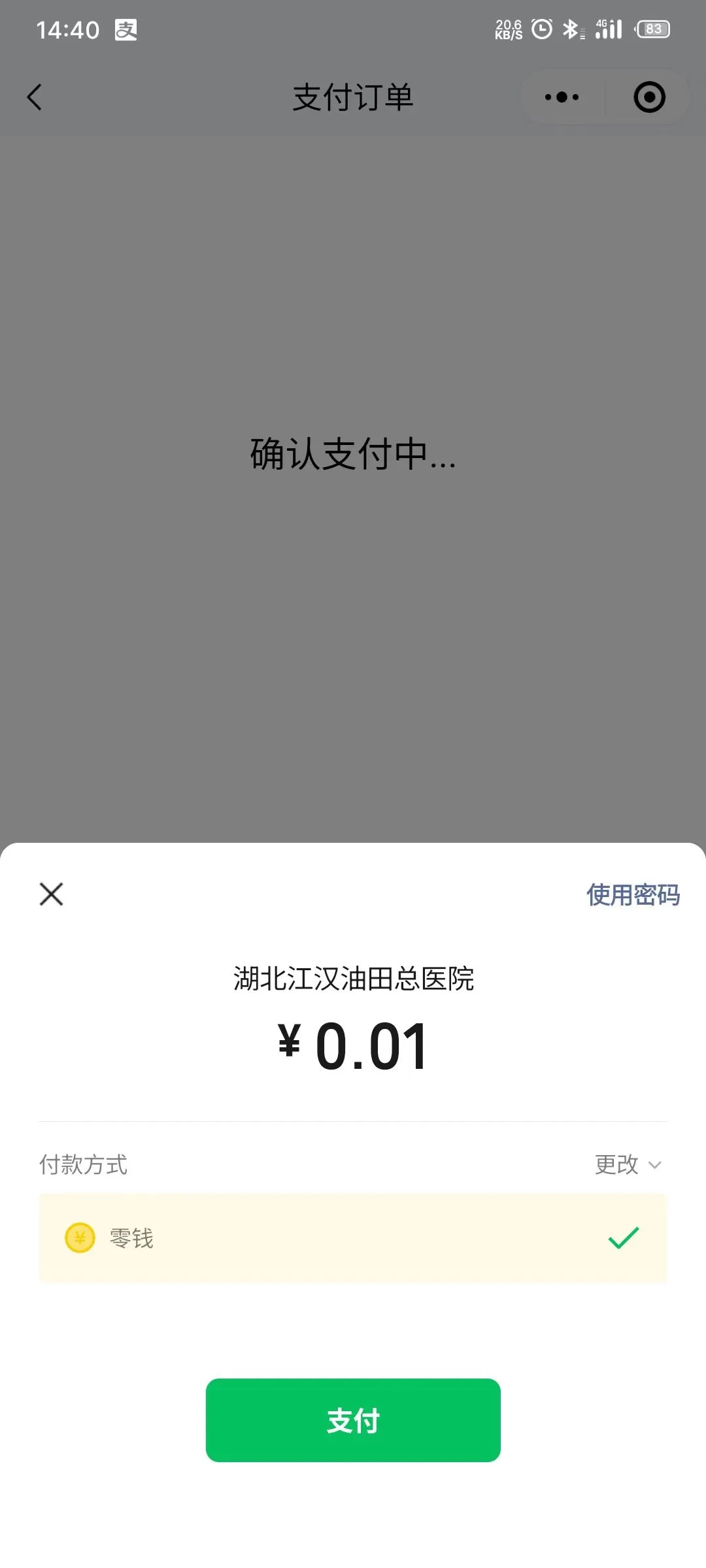
Task: Open the mini program's three-dot menu
Action: click(562, 97)
